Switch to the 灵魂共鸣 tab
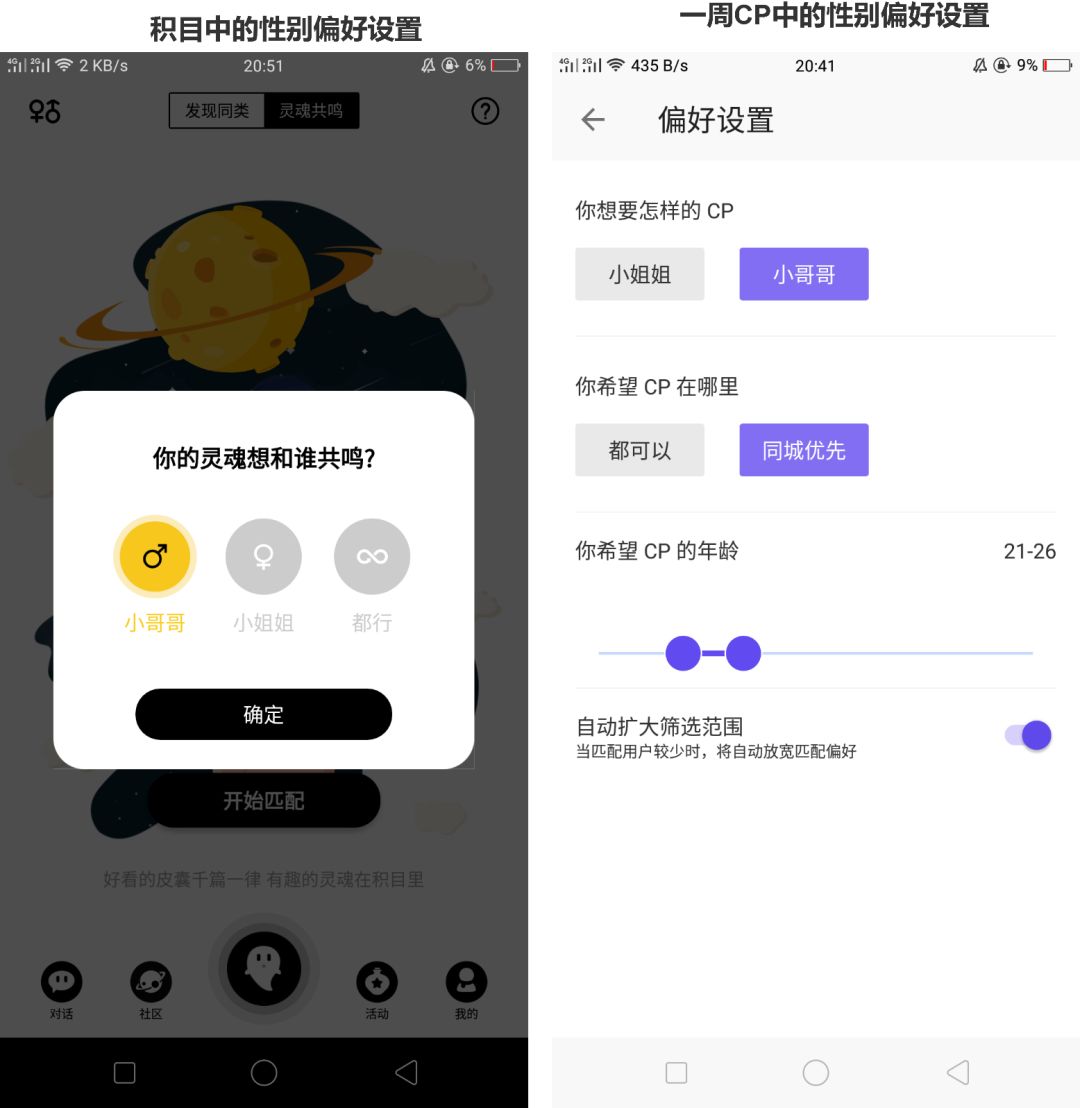This screenshot has height=1108, width=1080. (313, 111)
